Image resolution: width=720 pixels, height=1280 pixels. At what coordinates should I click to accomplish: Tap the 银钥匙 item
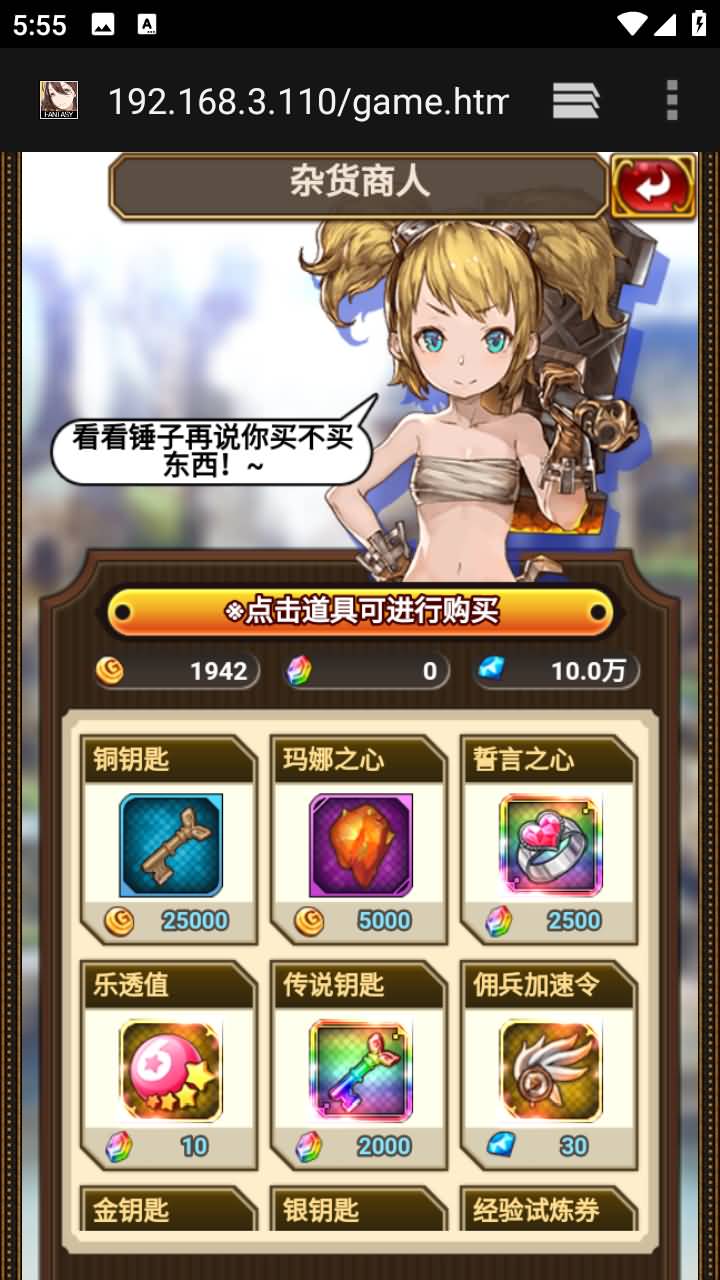359,1208
